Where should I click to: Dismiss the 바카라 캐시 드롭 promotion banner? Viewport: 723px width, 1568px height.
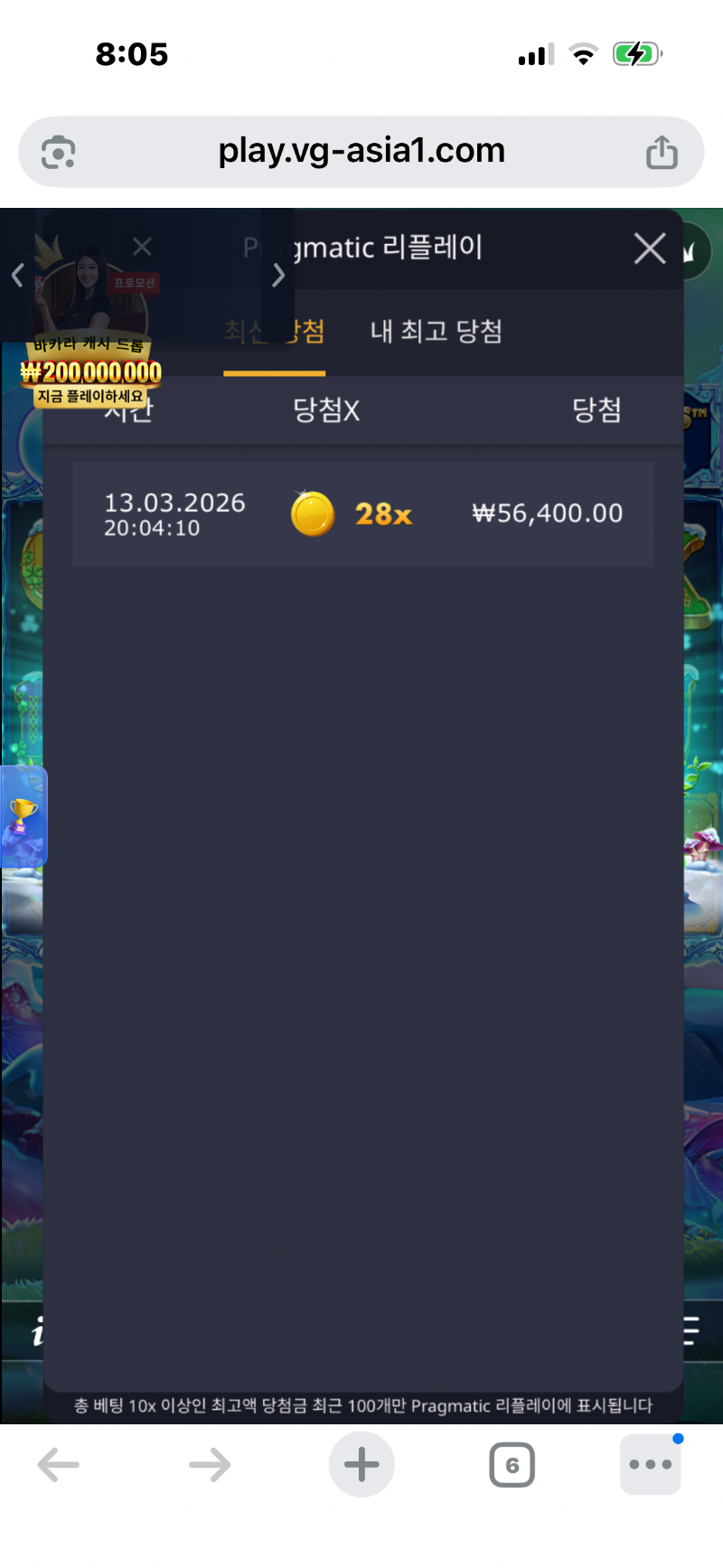pos(142,247)
